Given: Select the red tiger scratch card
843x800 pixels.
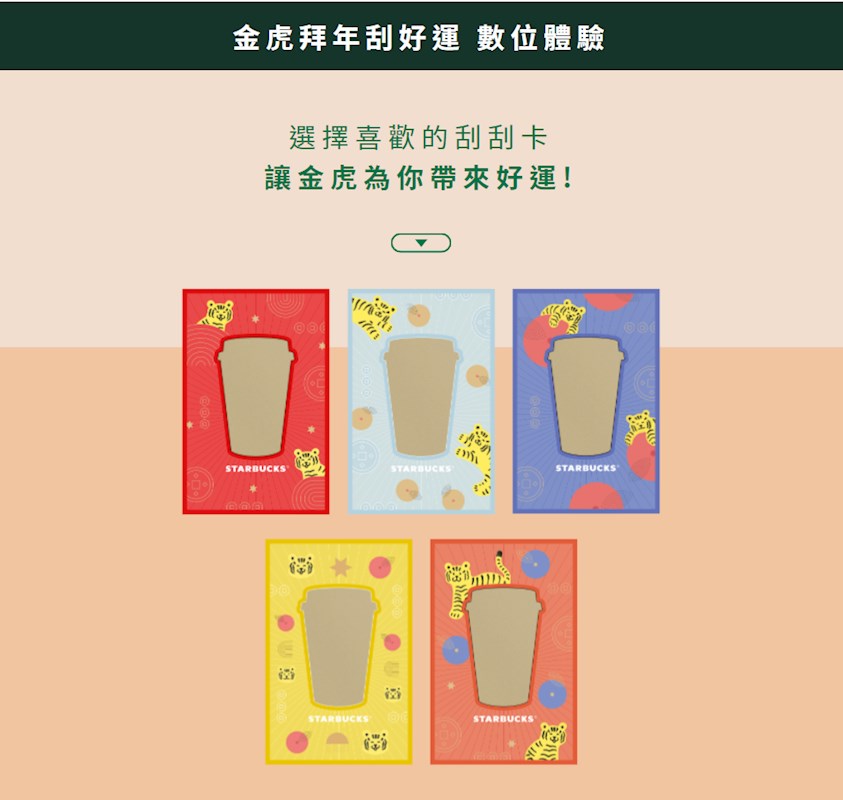Looking at the screenshot, I should tap(256, 401).
